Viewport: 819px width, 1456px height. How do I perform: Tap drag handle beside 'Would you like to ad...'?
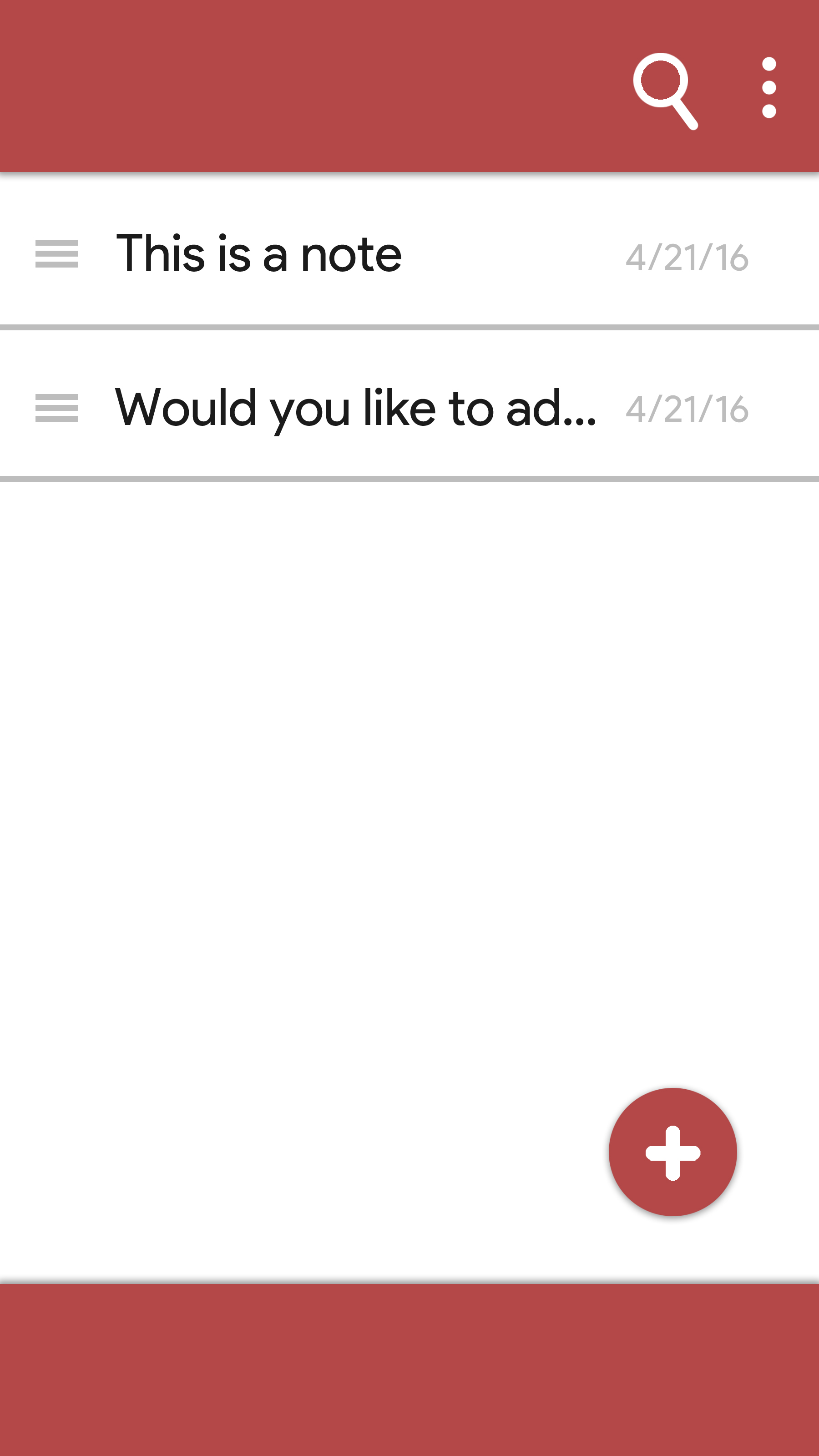(x=56, y=408)
